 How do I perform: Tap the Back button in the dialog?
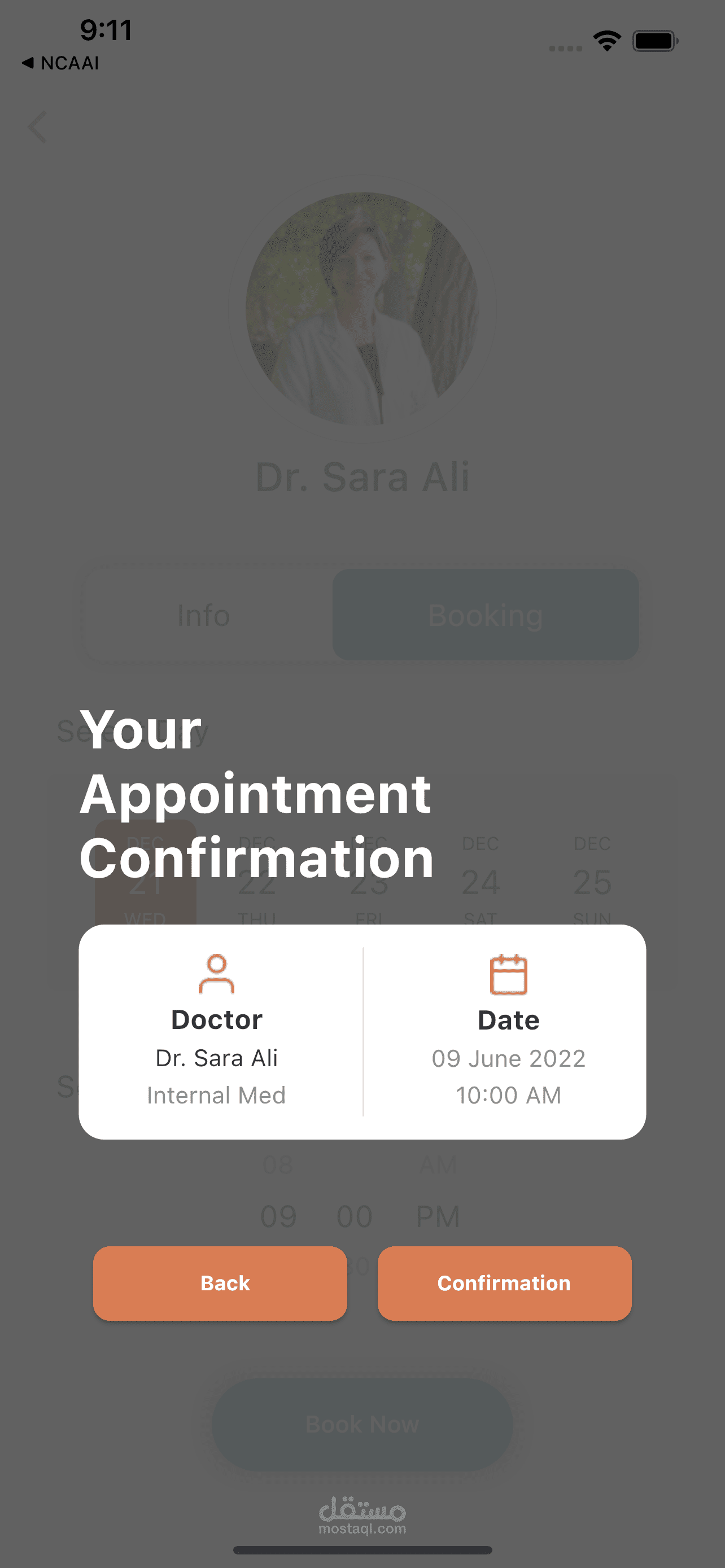point(220,1283)
